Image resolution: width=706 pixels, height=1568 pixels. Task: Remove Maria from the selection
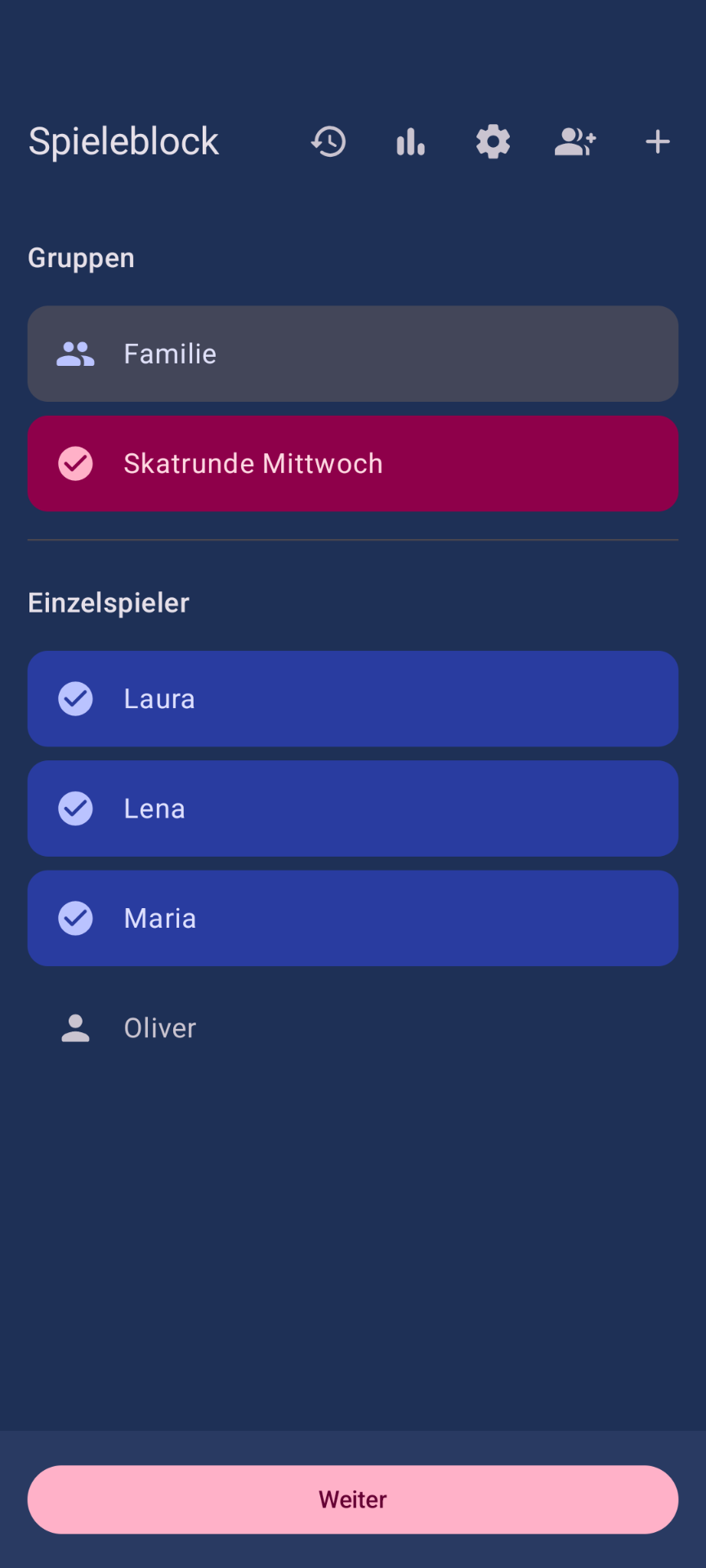[353, 918]
